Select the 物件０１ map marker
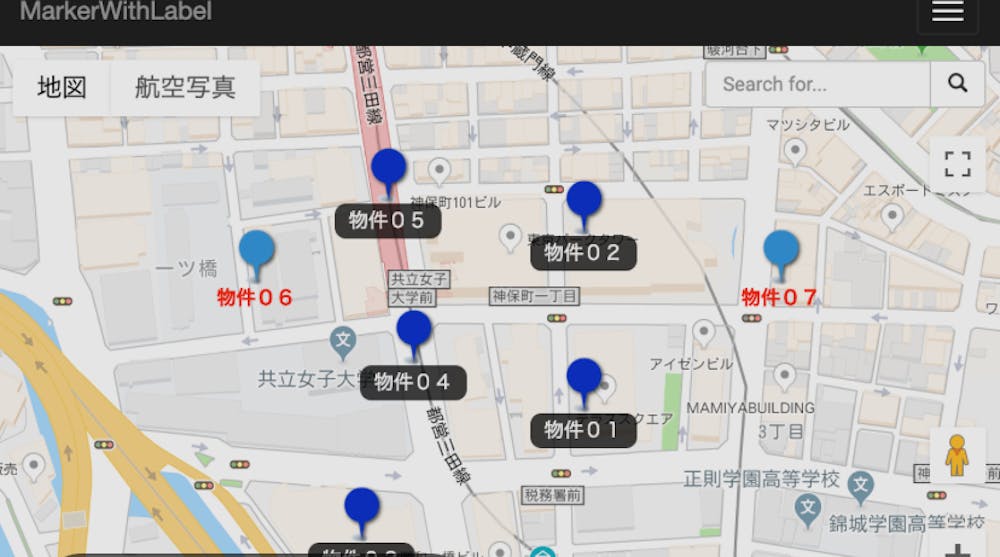The height and width of the screenshot is (557, 1000). 584,379
